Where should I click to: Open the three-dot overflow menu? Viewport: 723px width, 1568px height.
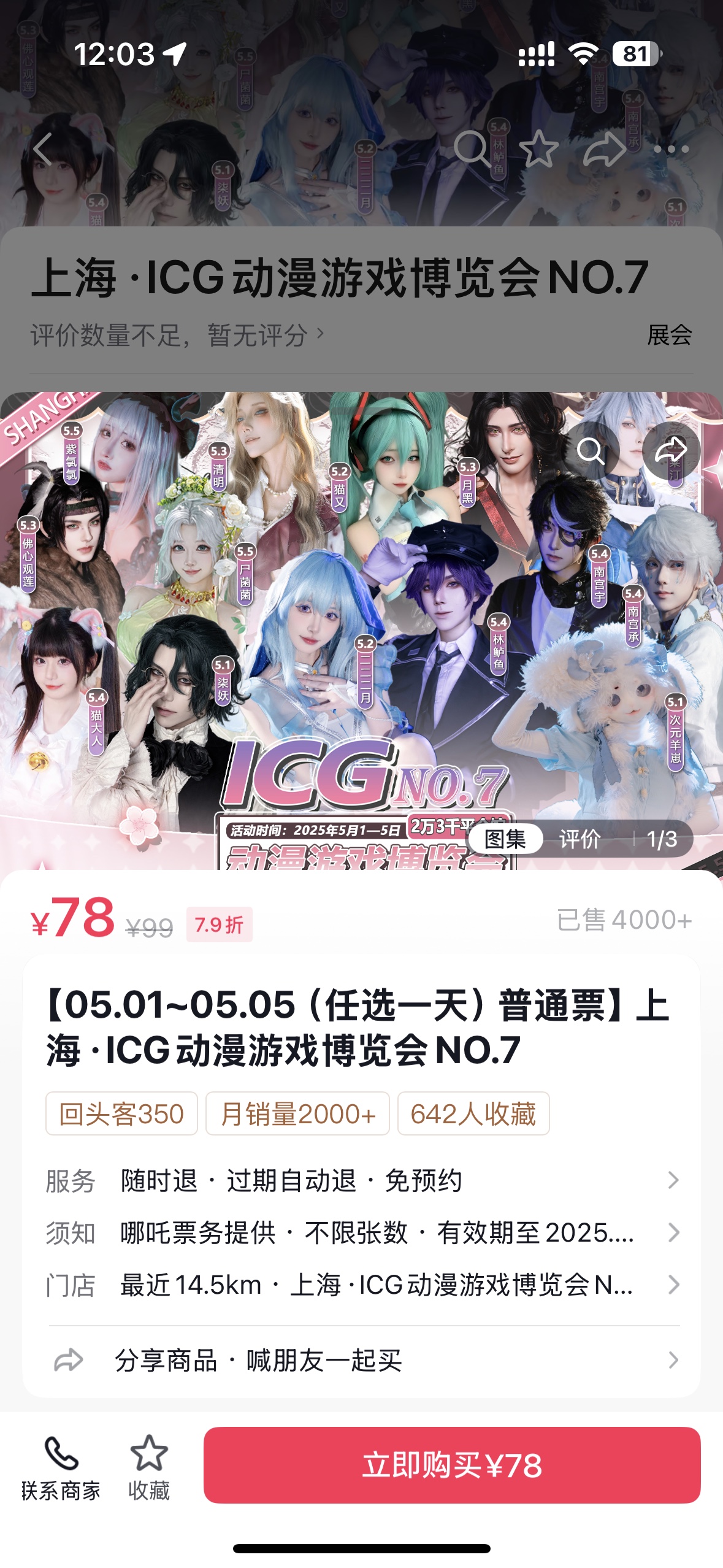click(671, 149)
